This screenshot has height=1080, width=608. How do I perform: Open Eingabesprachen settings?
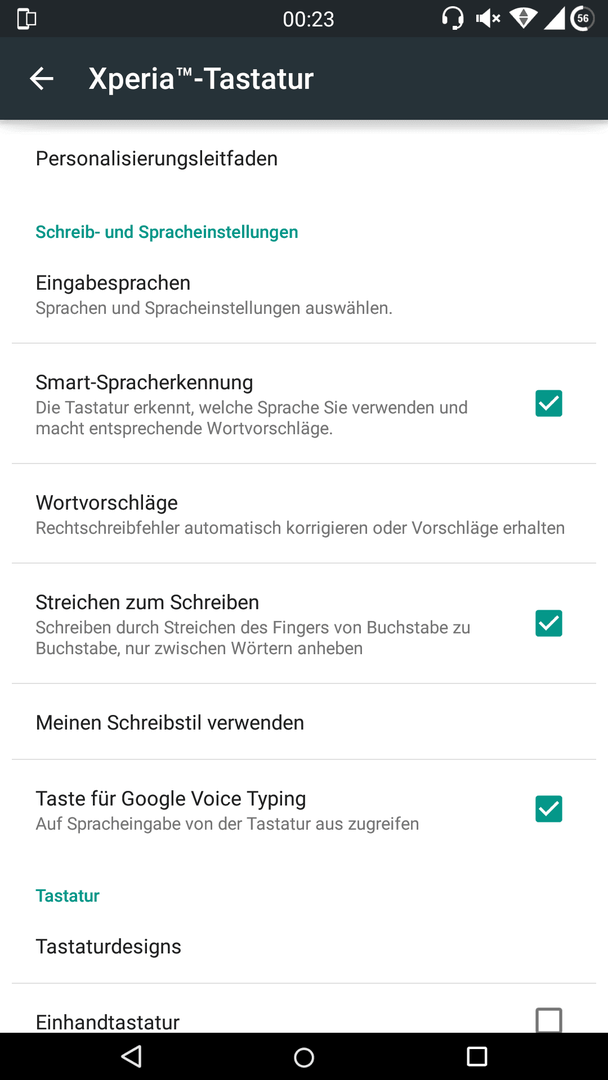(x=304, y=294)
